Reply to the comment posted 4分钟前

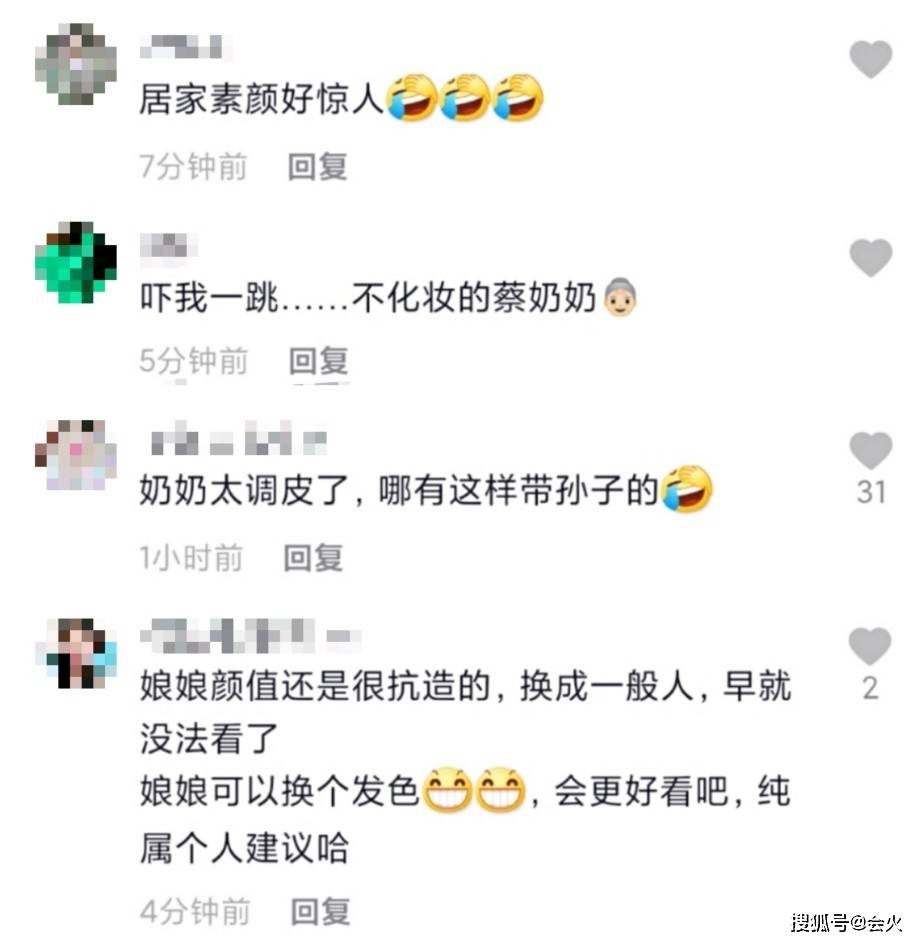320,910
